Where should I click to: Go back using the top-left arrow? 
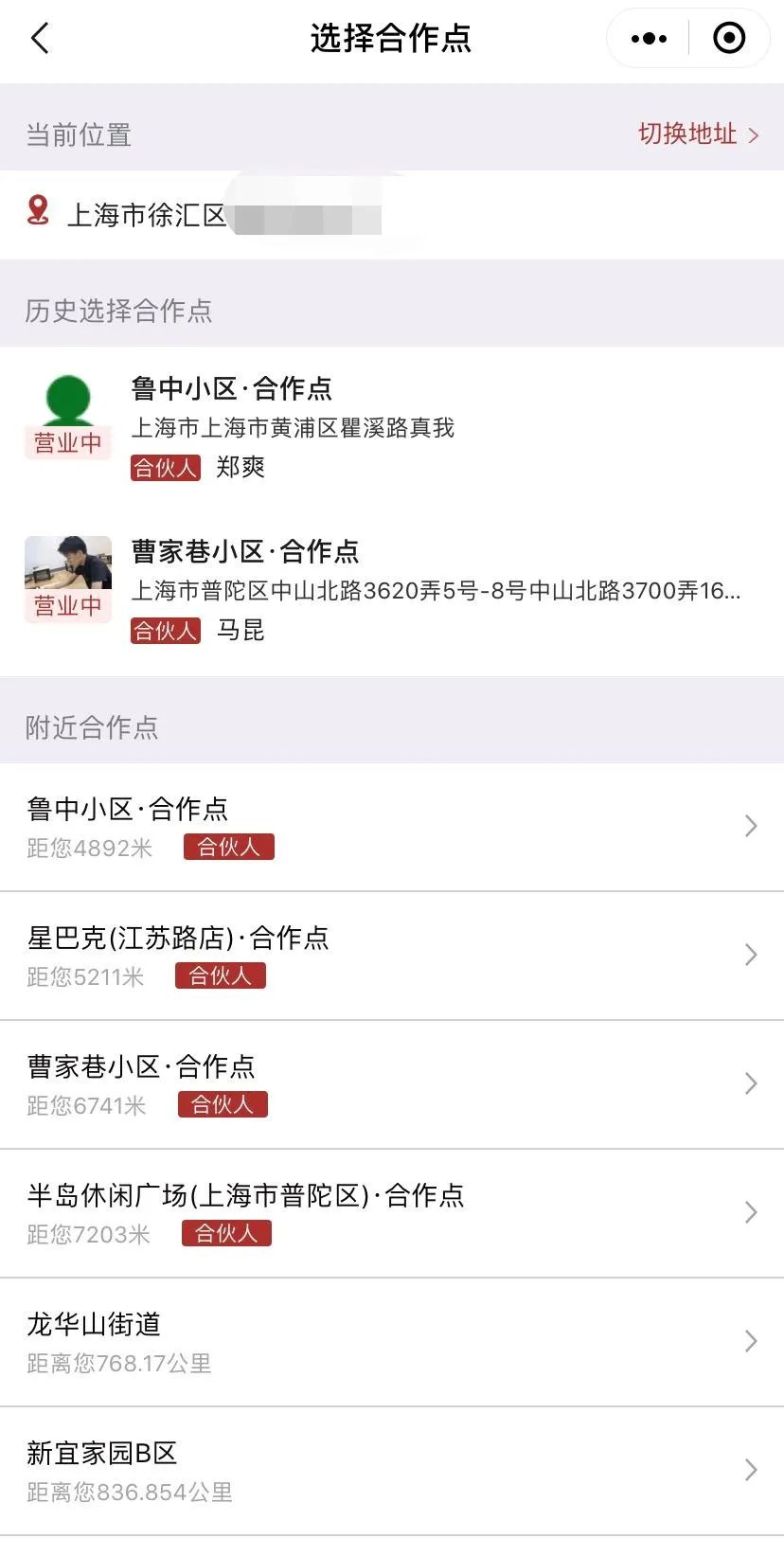tap(40, 39)
